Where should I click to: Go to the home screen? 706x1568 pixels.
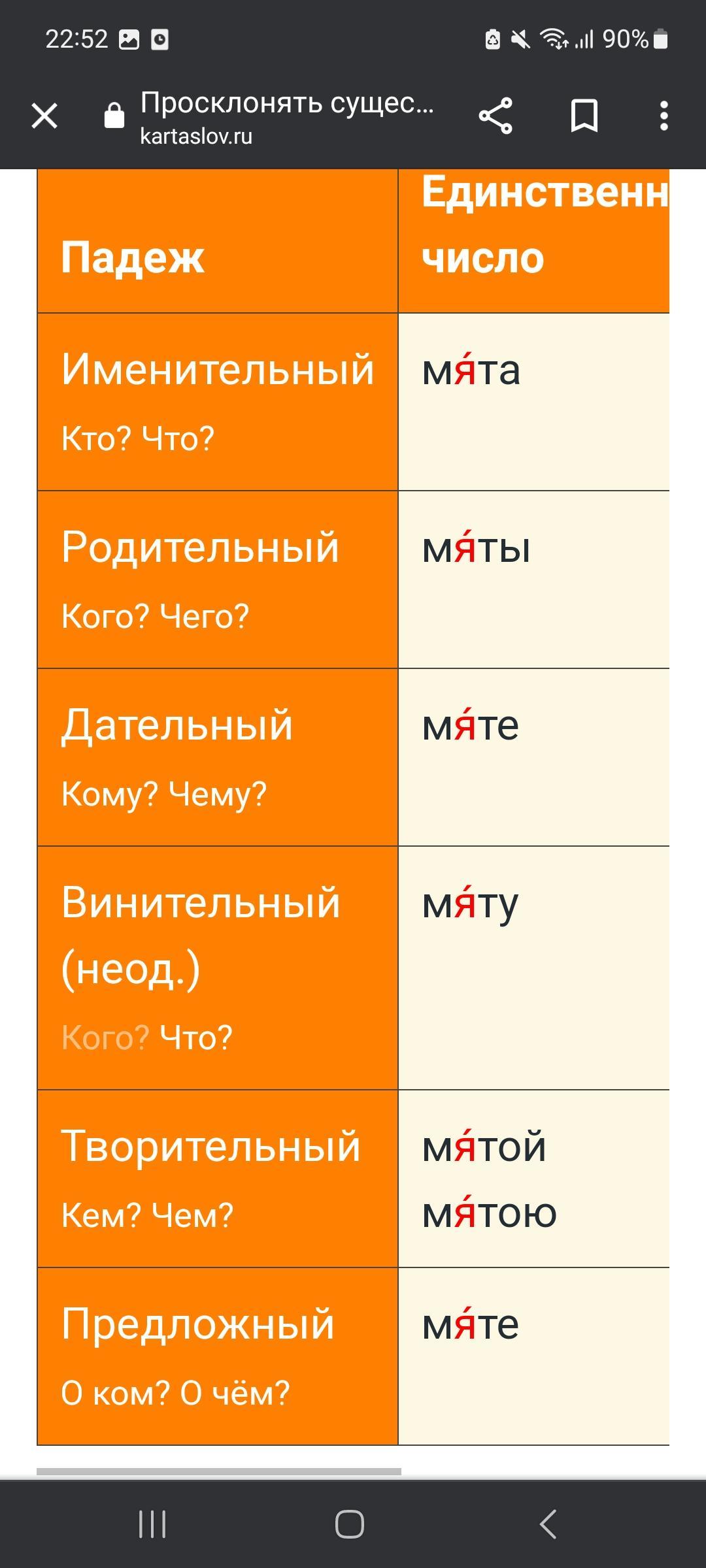350,1524
